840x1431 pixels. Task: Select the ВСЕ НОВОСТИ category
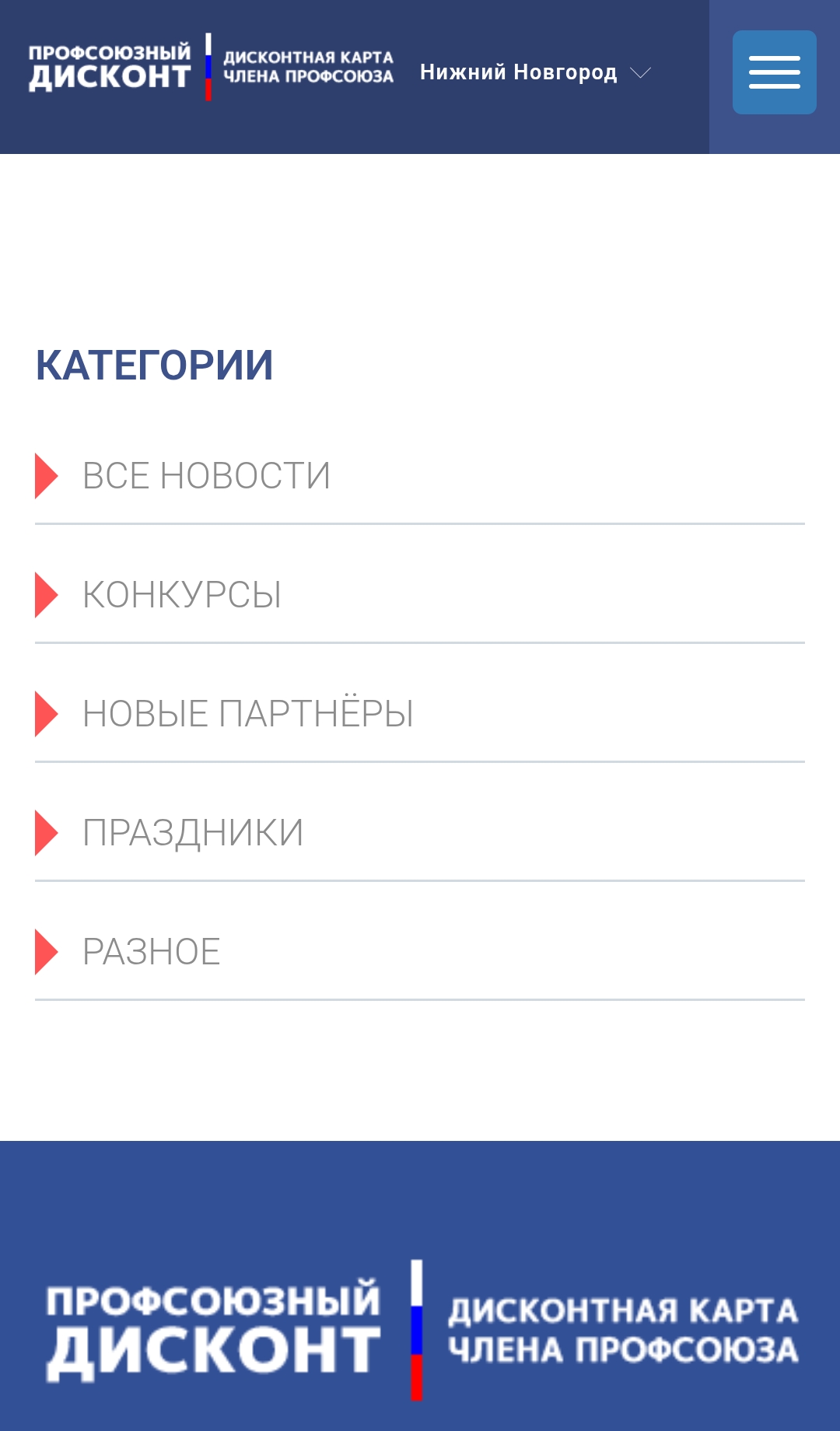(x=206, y=476)
